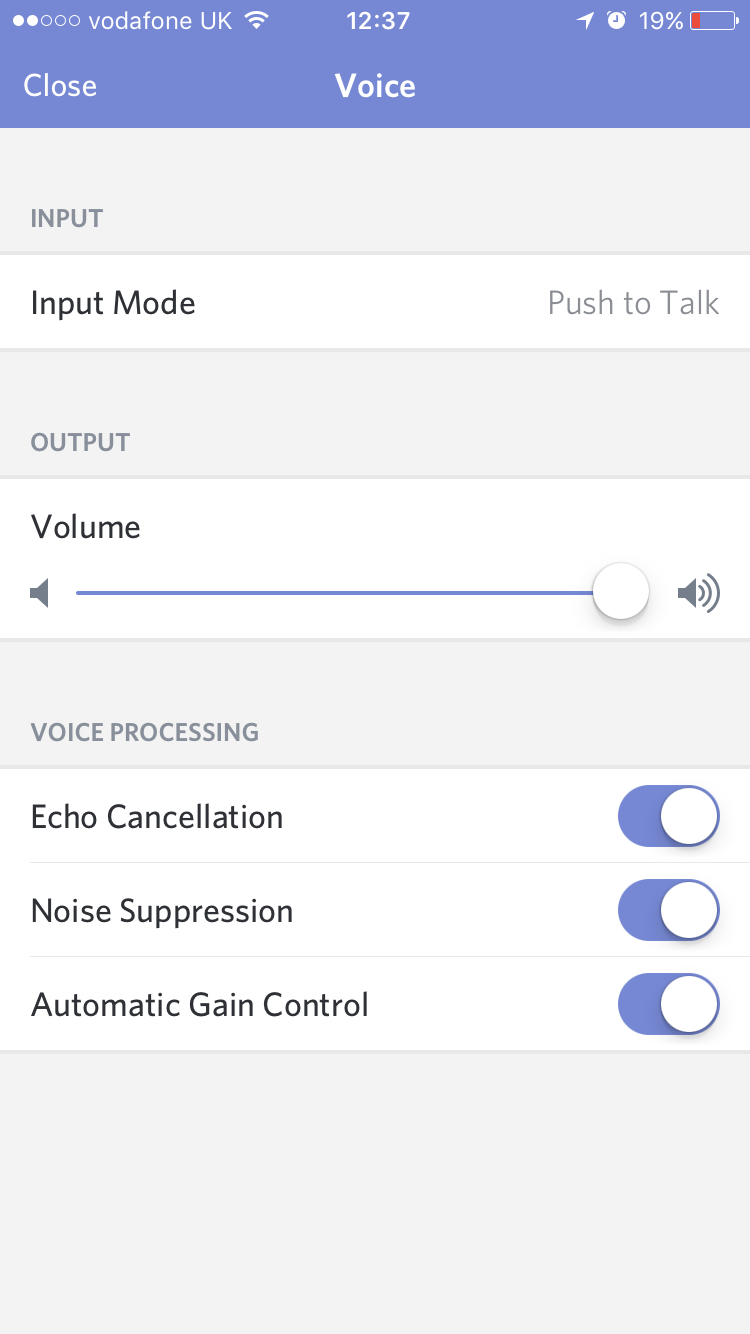The width and height of the screenshot is (750, 1334).
Task: Tap the VOICE PROCESSING section label
Action: pos(144,732)
